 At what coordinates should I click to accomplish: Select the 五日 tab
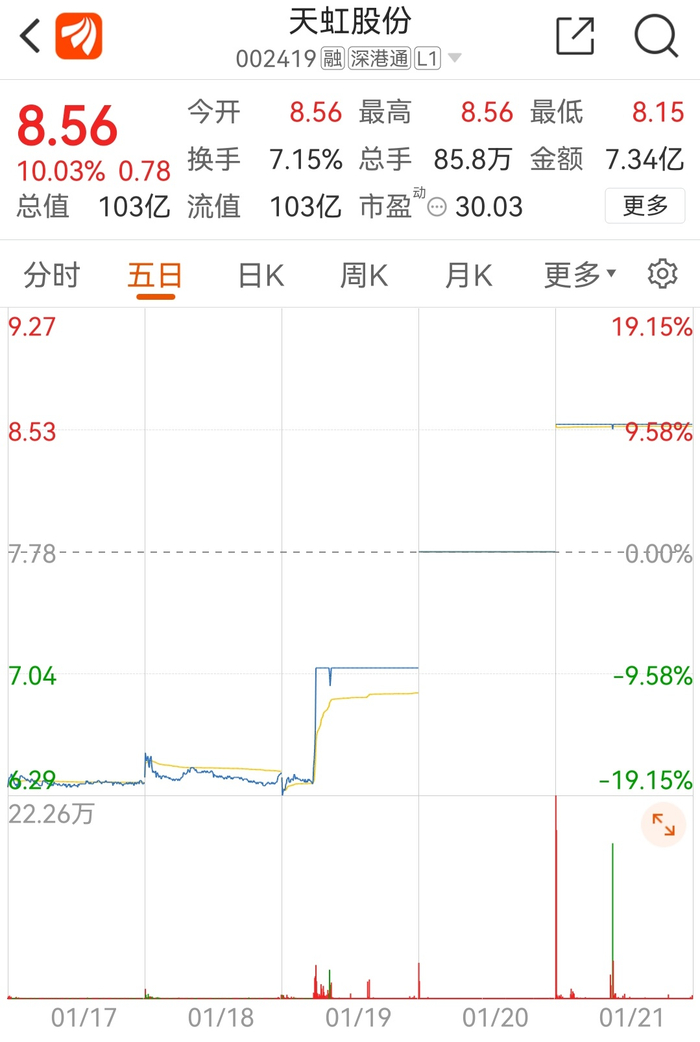click(155, 275)
